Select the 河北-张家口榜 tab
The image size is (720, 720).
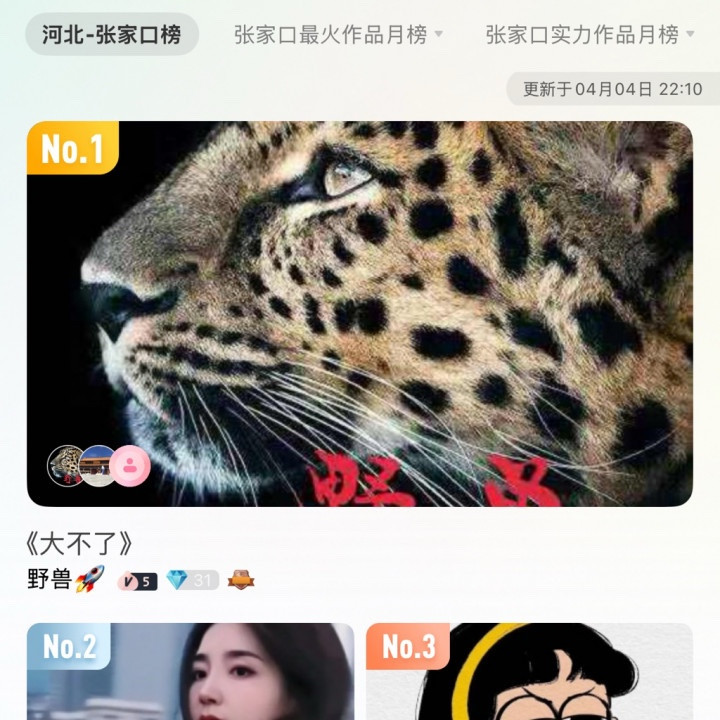tap(112, 35)
